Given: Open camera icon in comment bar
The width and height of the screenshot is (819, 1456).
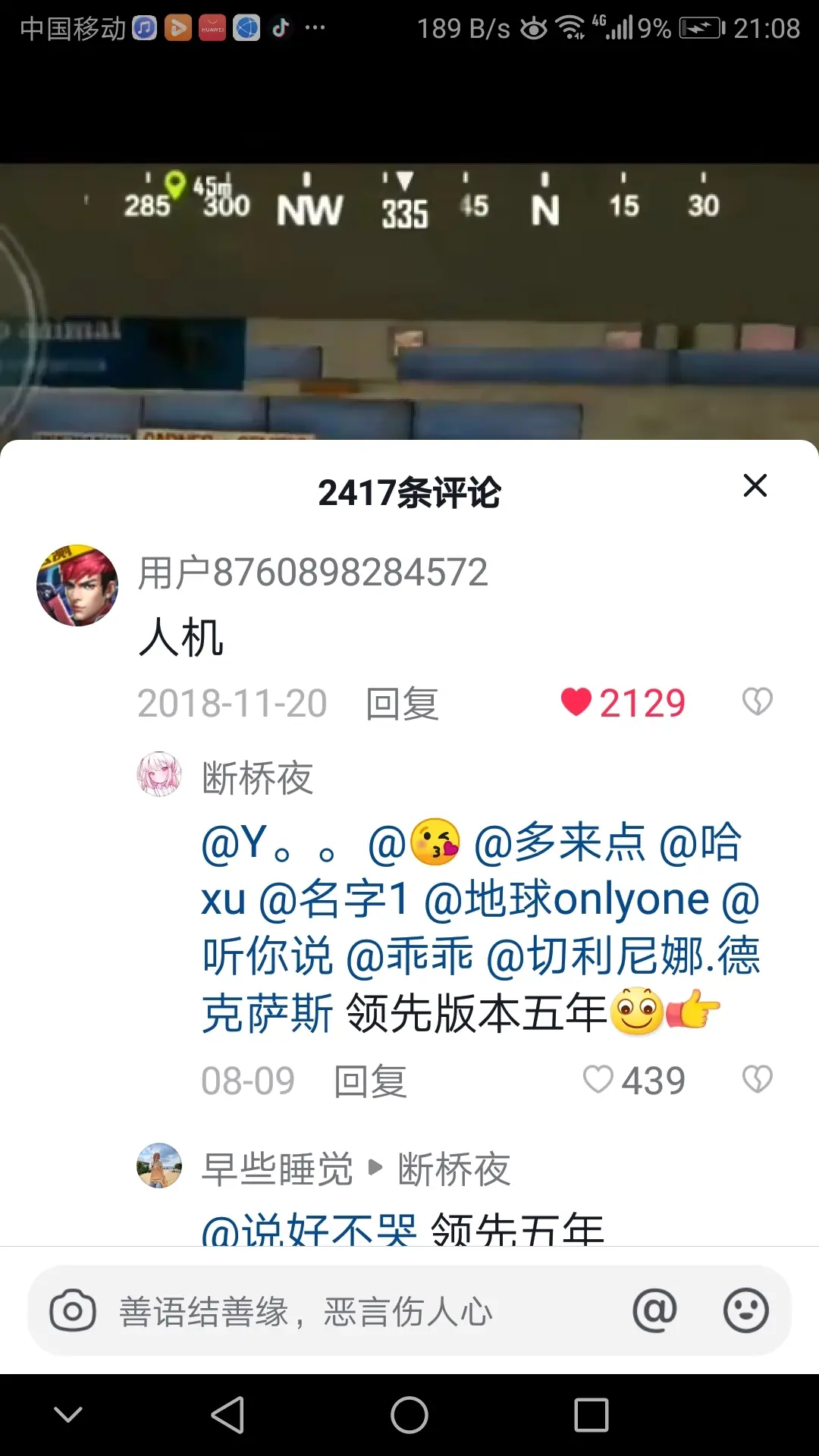Looking at the screenshot, I should [73, 1311].
